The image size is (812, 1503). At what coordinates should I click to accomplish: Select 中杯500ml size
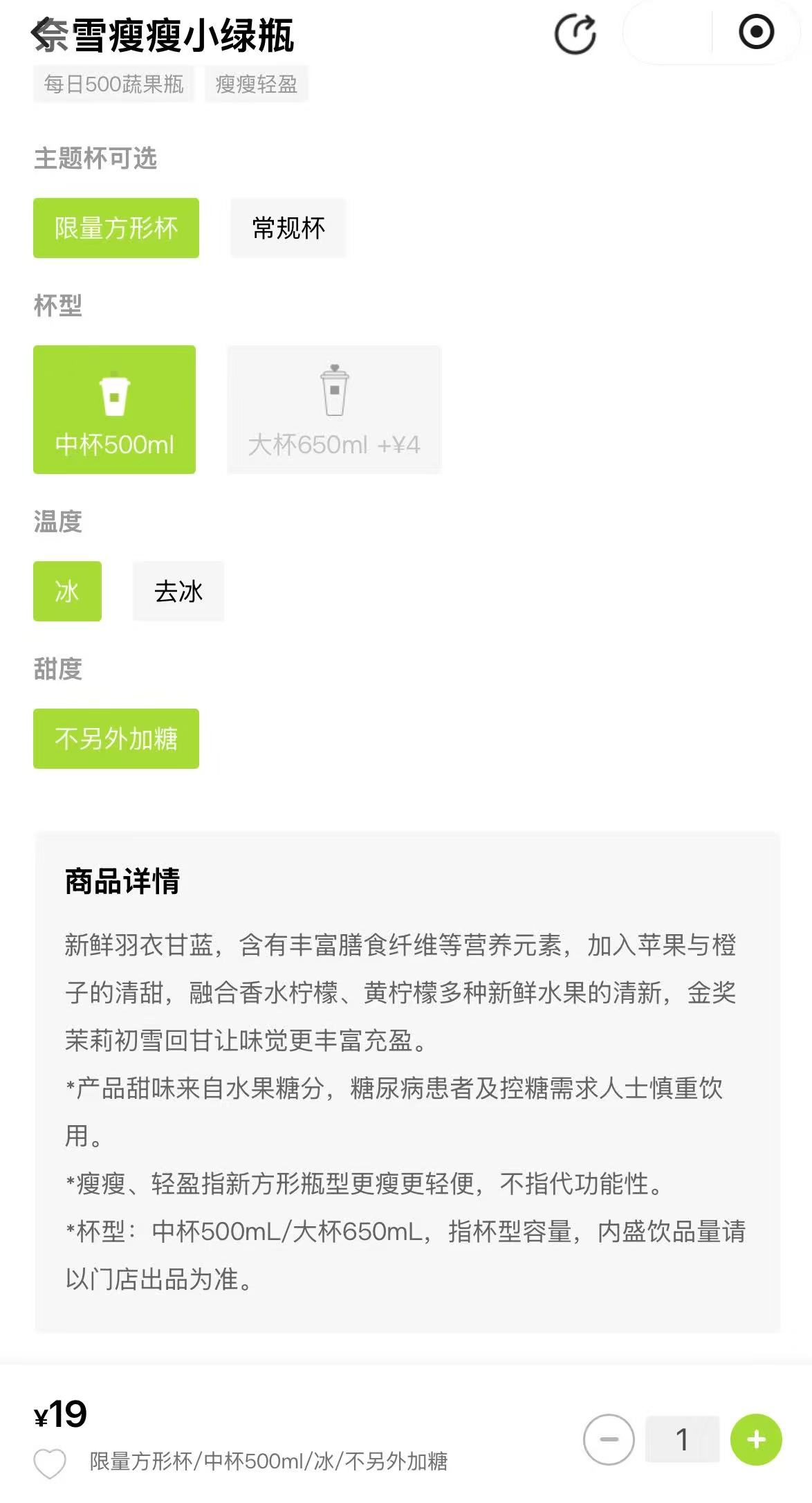(115, 410)
